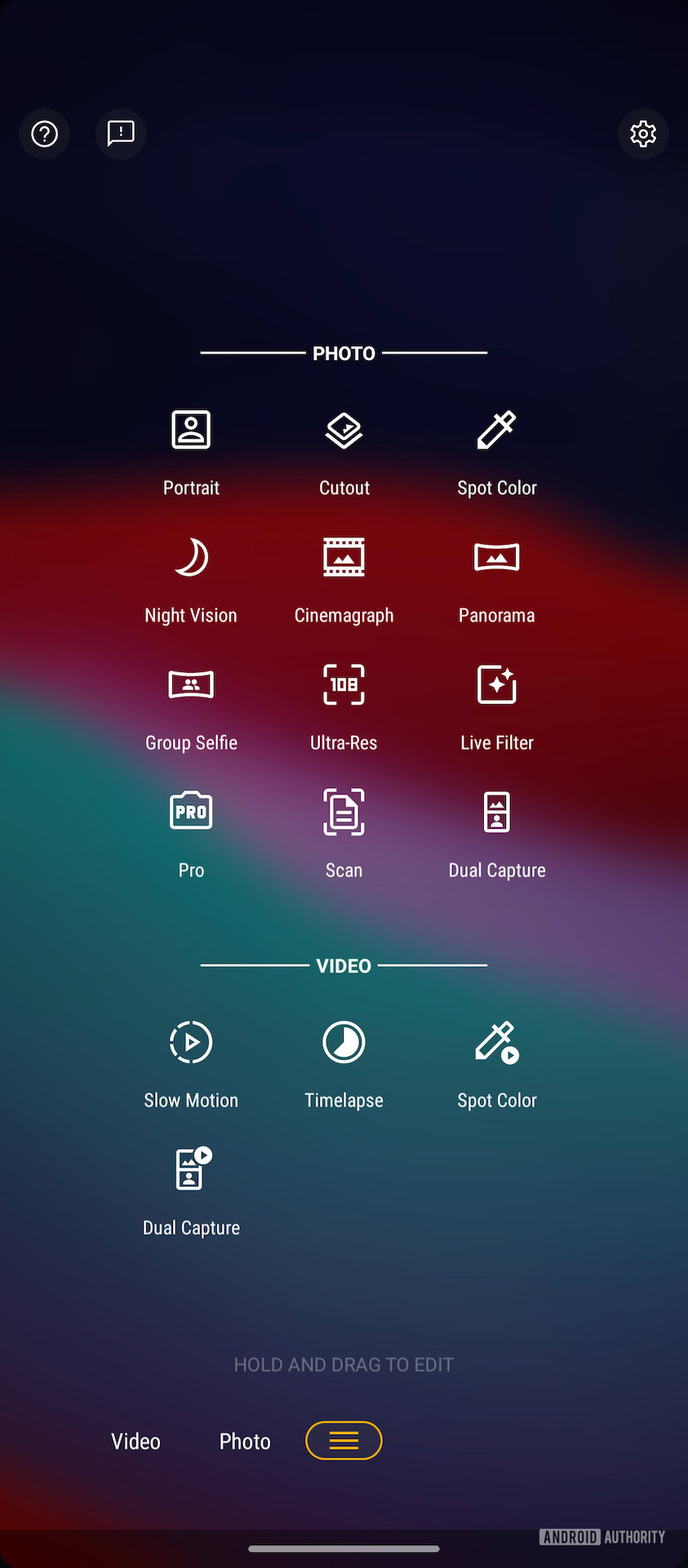
Task: Open the feedback icon
Action: pyautogui.click(x=121, y=133)
